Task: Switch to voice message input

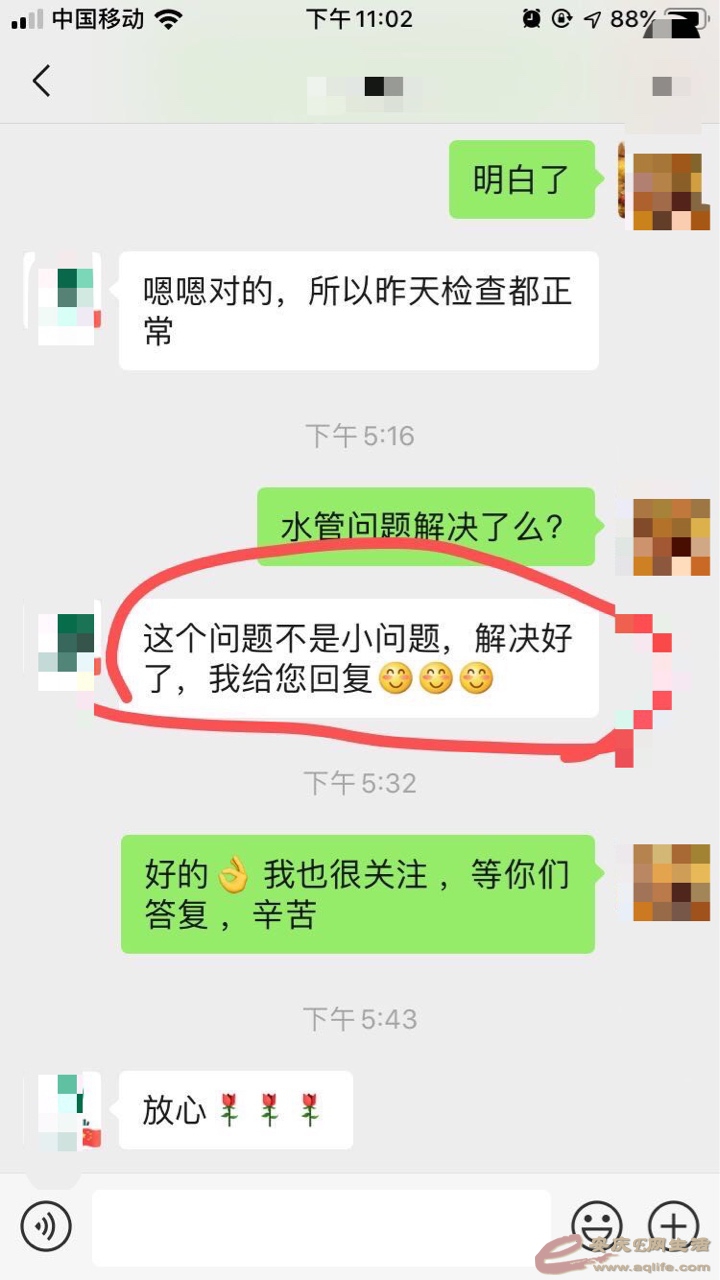Action: coord(46,1226)
